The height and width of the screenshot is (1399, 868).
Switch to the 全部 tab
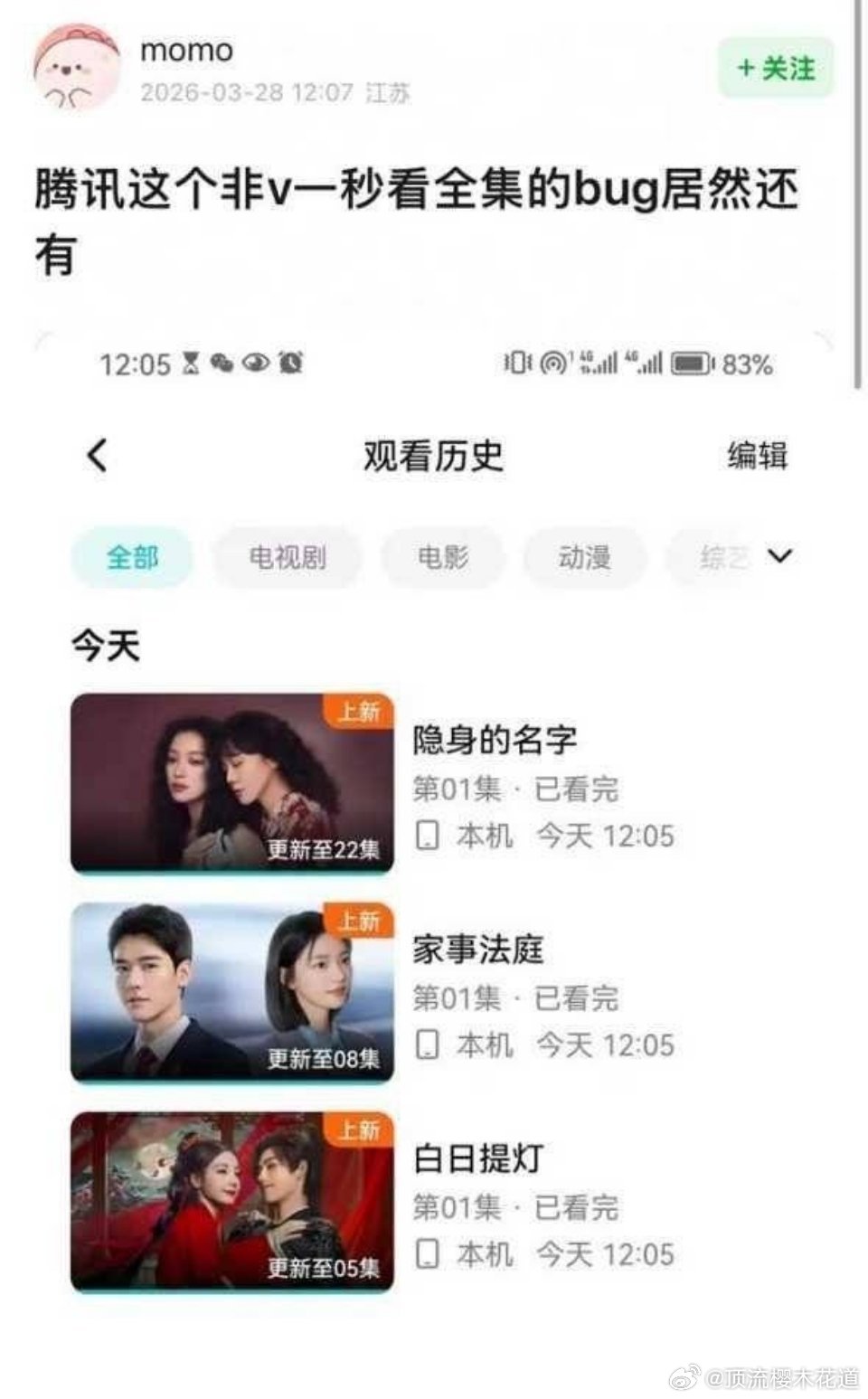pyautogui.click(x=131, y=558)
